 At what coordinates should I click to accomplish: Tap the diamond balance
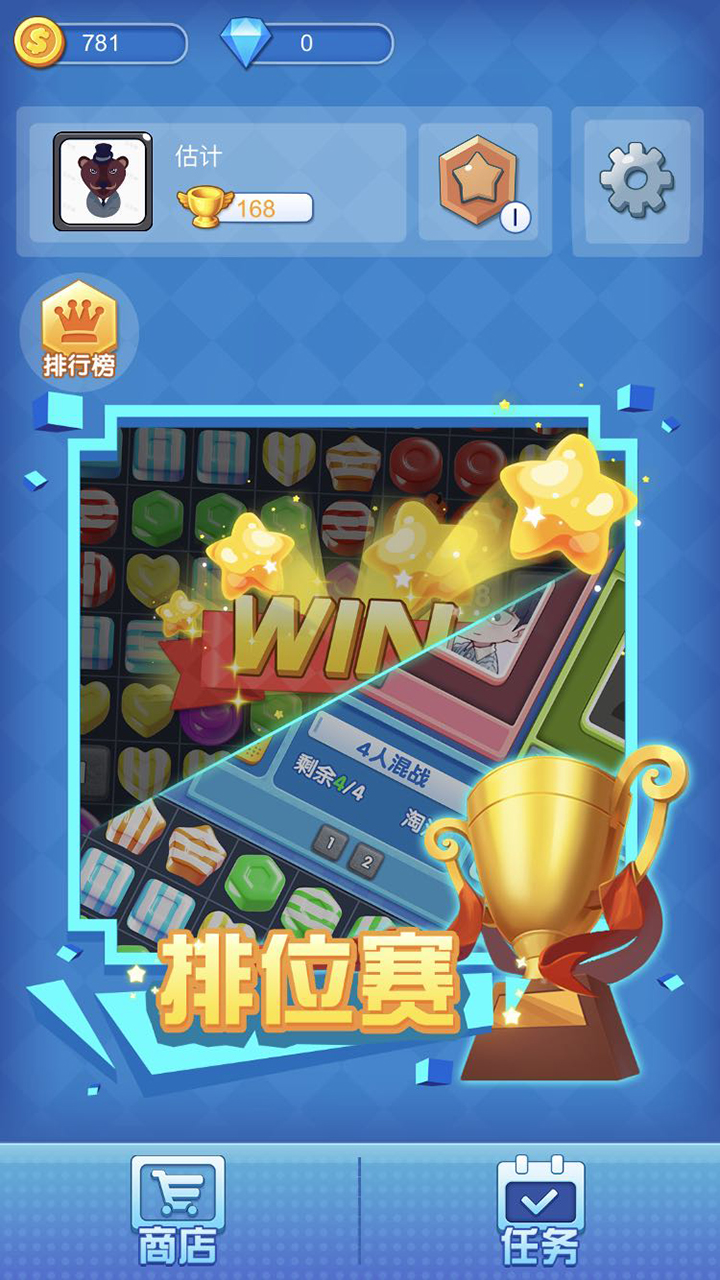tap(305, 43)
